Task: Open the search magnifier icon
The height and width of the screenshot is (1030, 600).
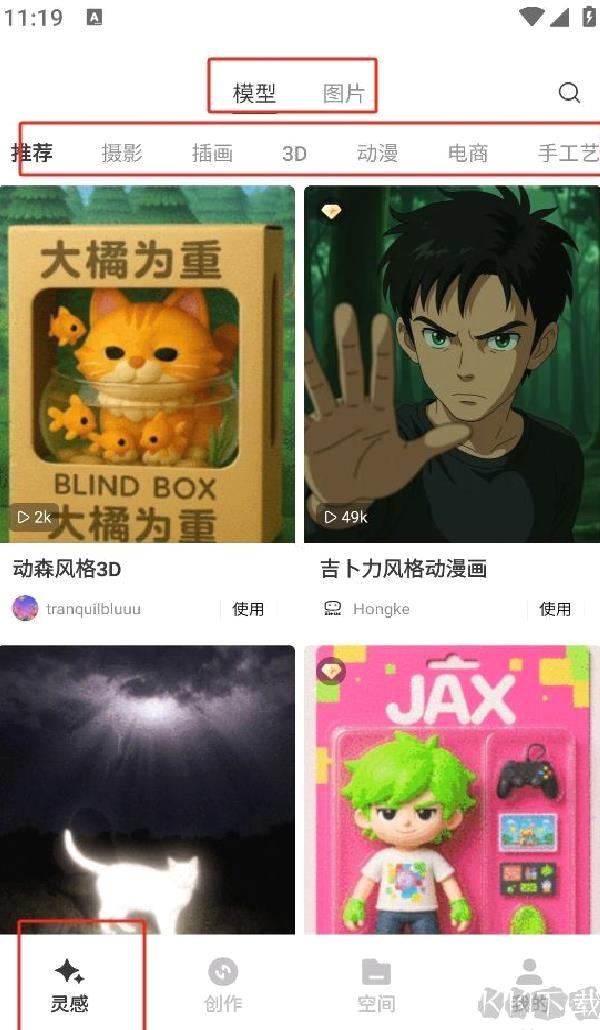Action: (x=569, y=93)
